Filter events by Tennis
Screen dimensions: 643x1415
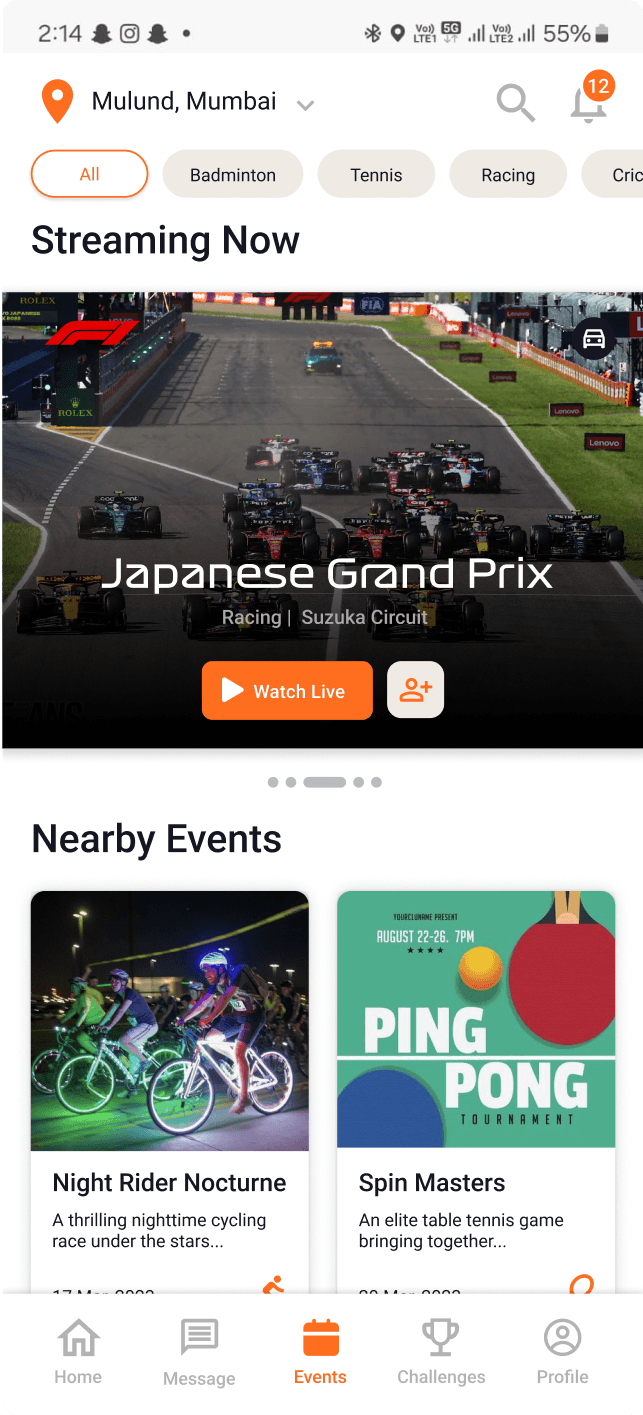(376, 175)
